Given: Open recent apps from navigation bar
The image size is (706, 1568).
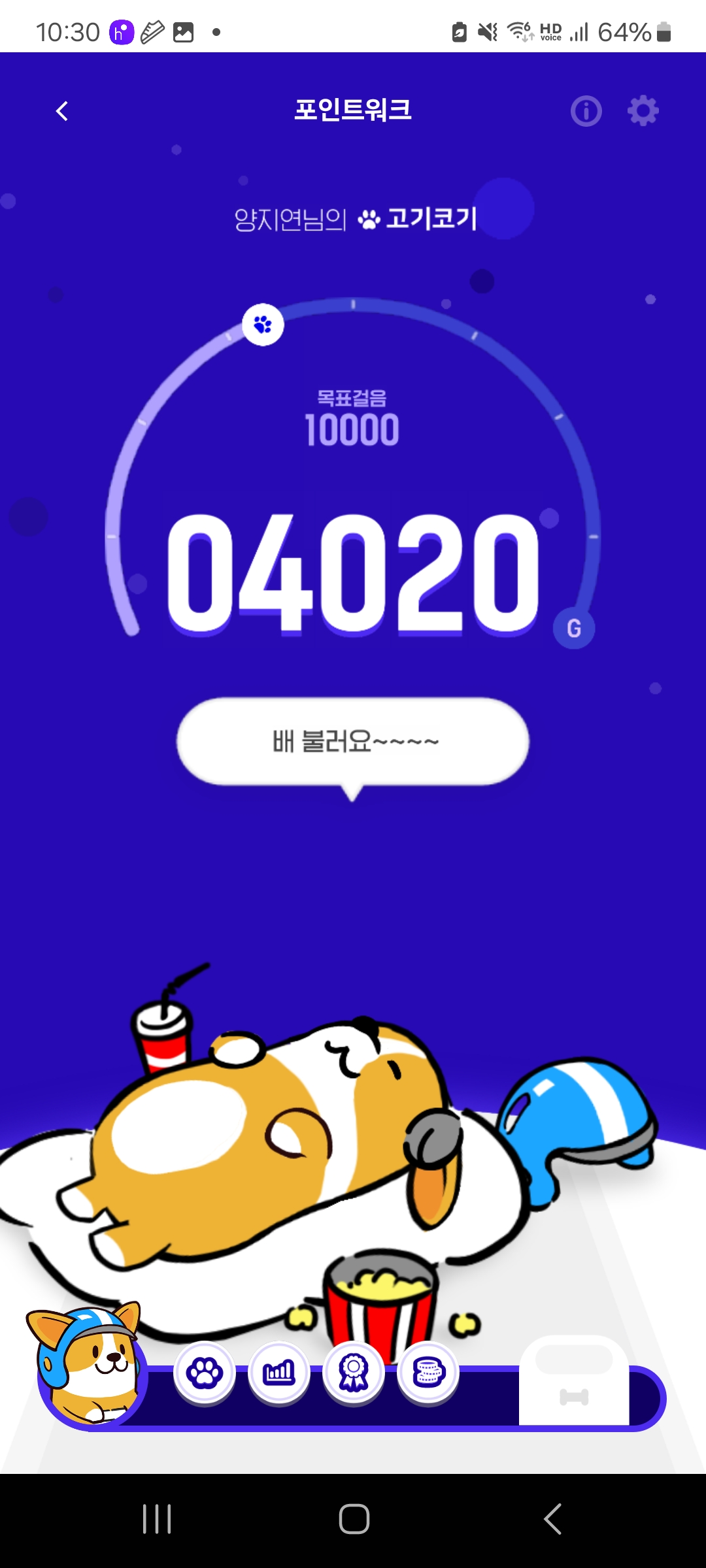Looking at the screenshot, I should (157, 1519).
